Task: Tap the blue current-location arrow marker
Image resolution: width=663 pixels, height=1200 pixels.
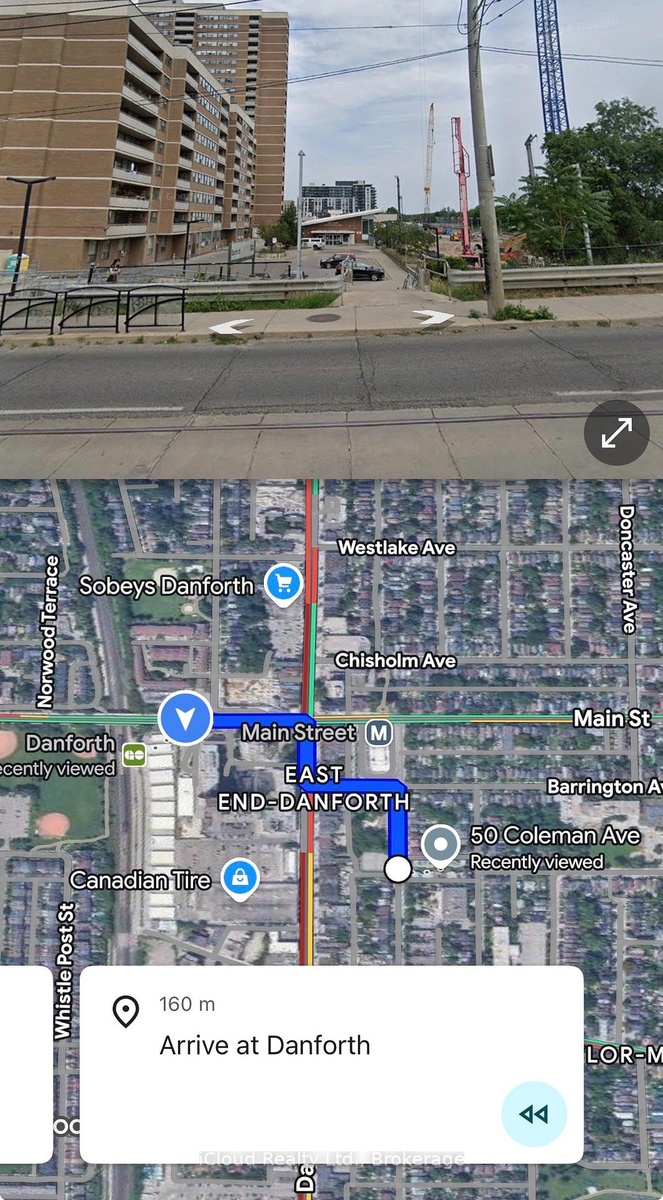Action: (x=185, y=718)
